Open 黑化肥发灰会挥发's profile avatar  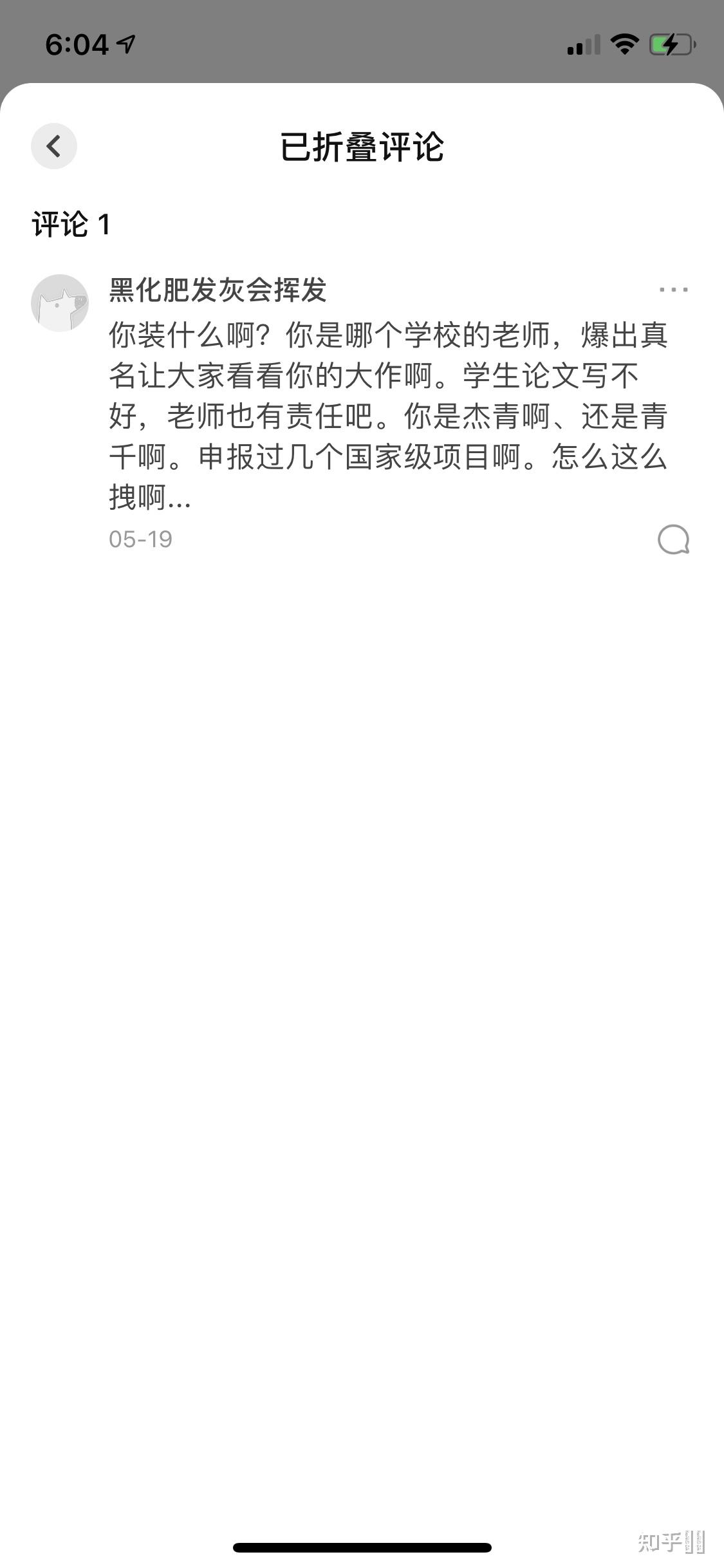click(60, 303)
